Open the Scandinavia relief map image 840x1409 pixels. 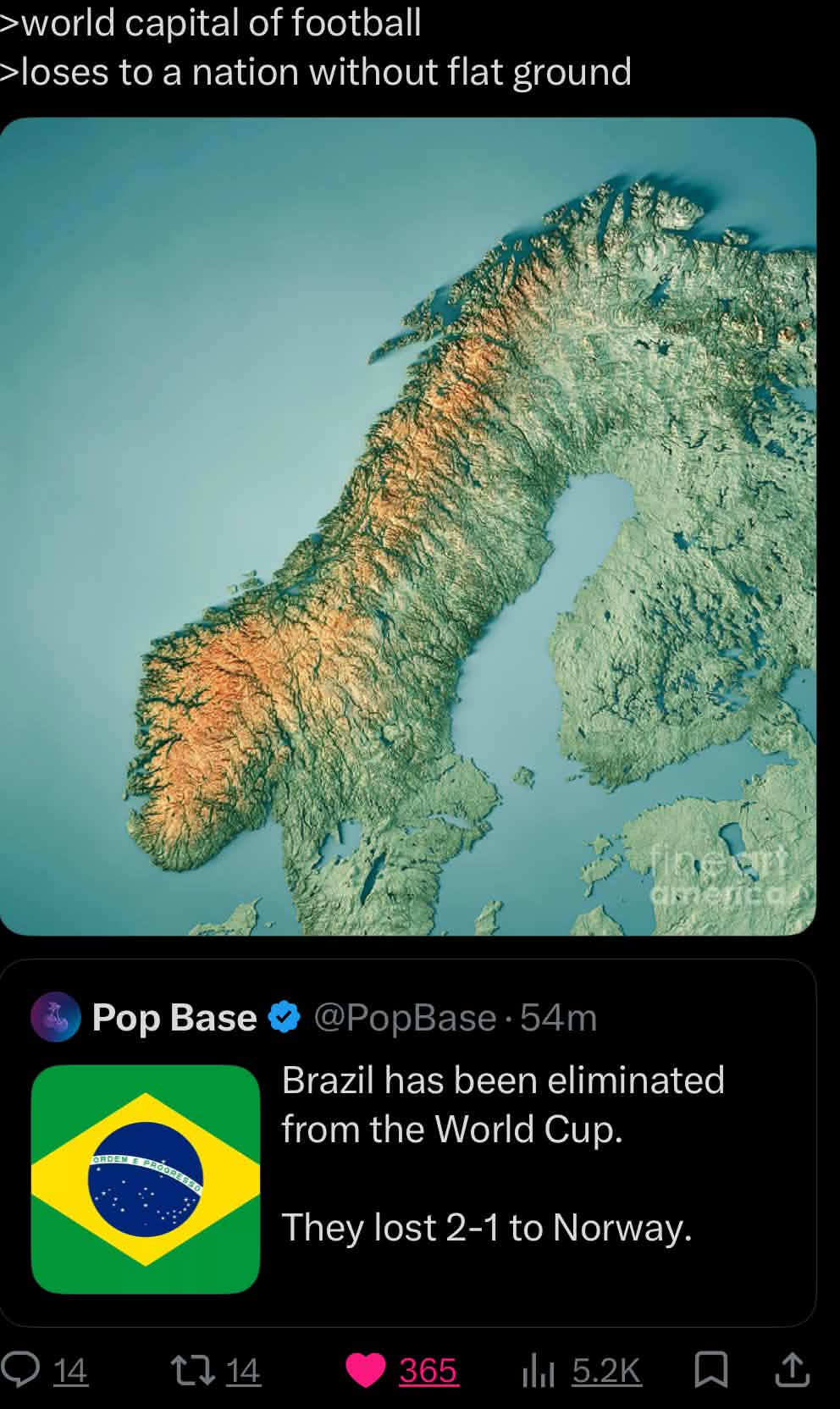pos(407,526)
